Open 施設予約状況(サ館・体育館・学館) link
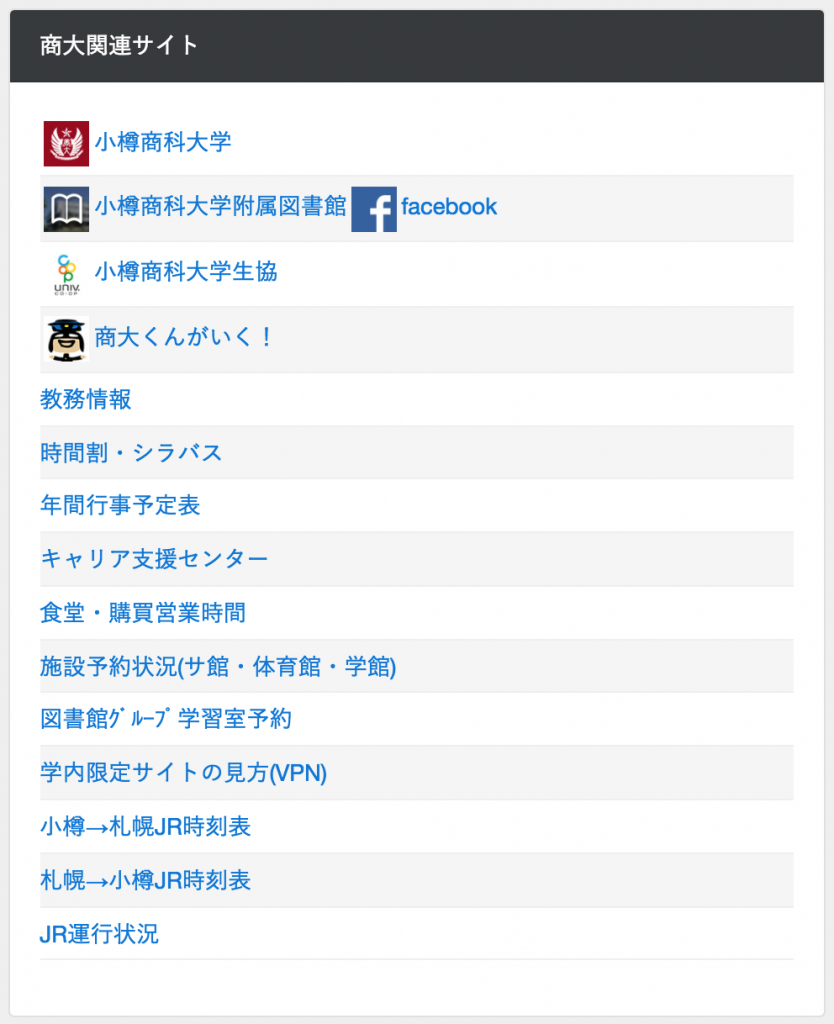Screen dimensions: 834x1024 218,666
